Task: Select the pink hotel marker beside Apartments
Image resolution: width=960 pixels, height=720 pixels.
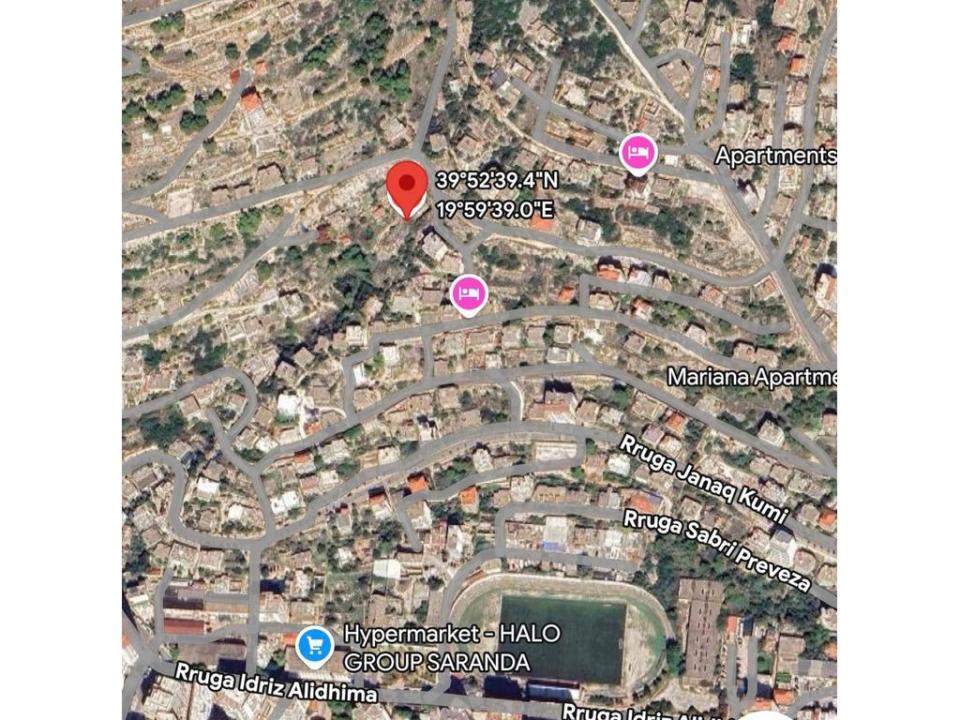Action: (638, 153)
